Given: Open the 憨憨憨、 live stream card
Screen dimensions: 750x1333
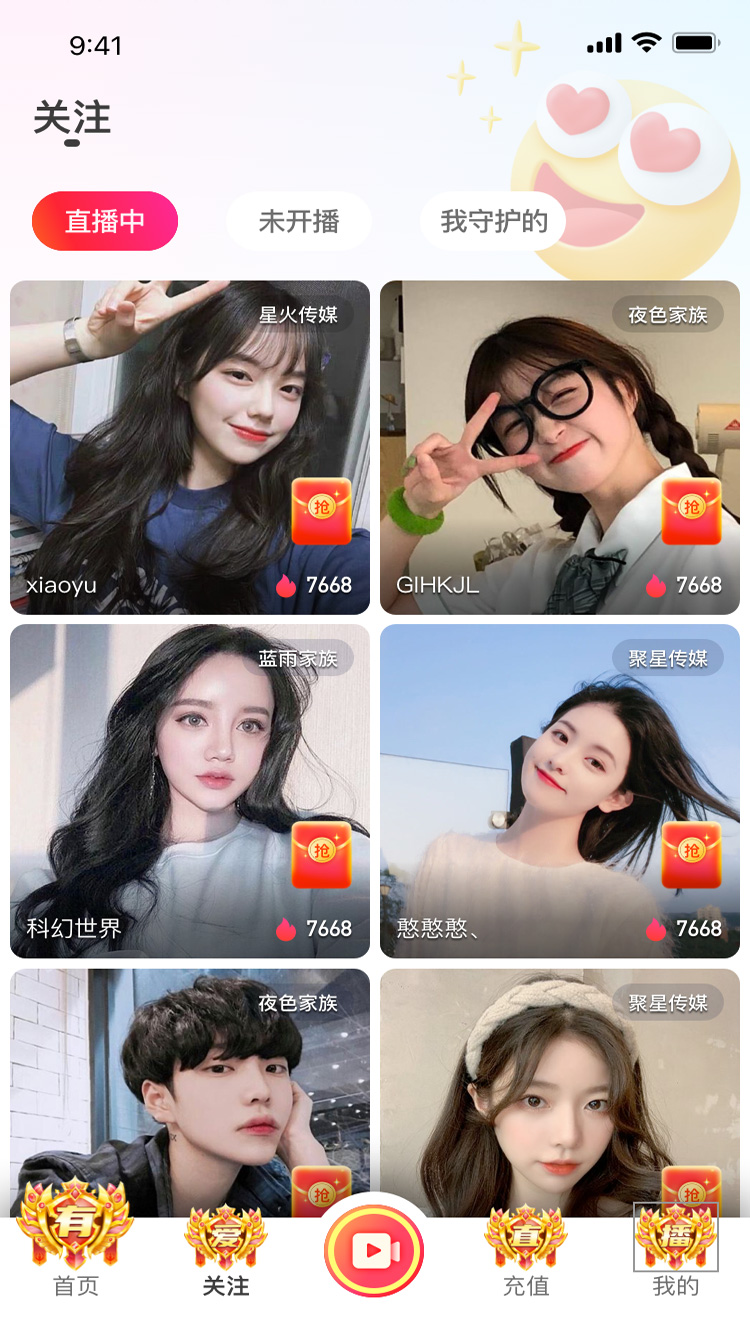Looking at the screenshot, I should click(x=560, y=791).
